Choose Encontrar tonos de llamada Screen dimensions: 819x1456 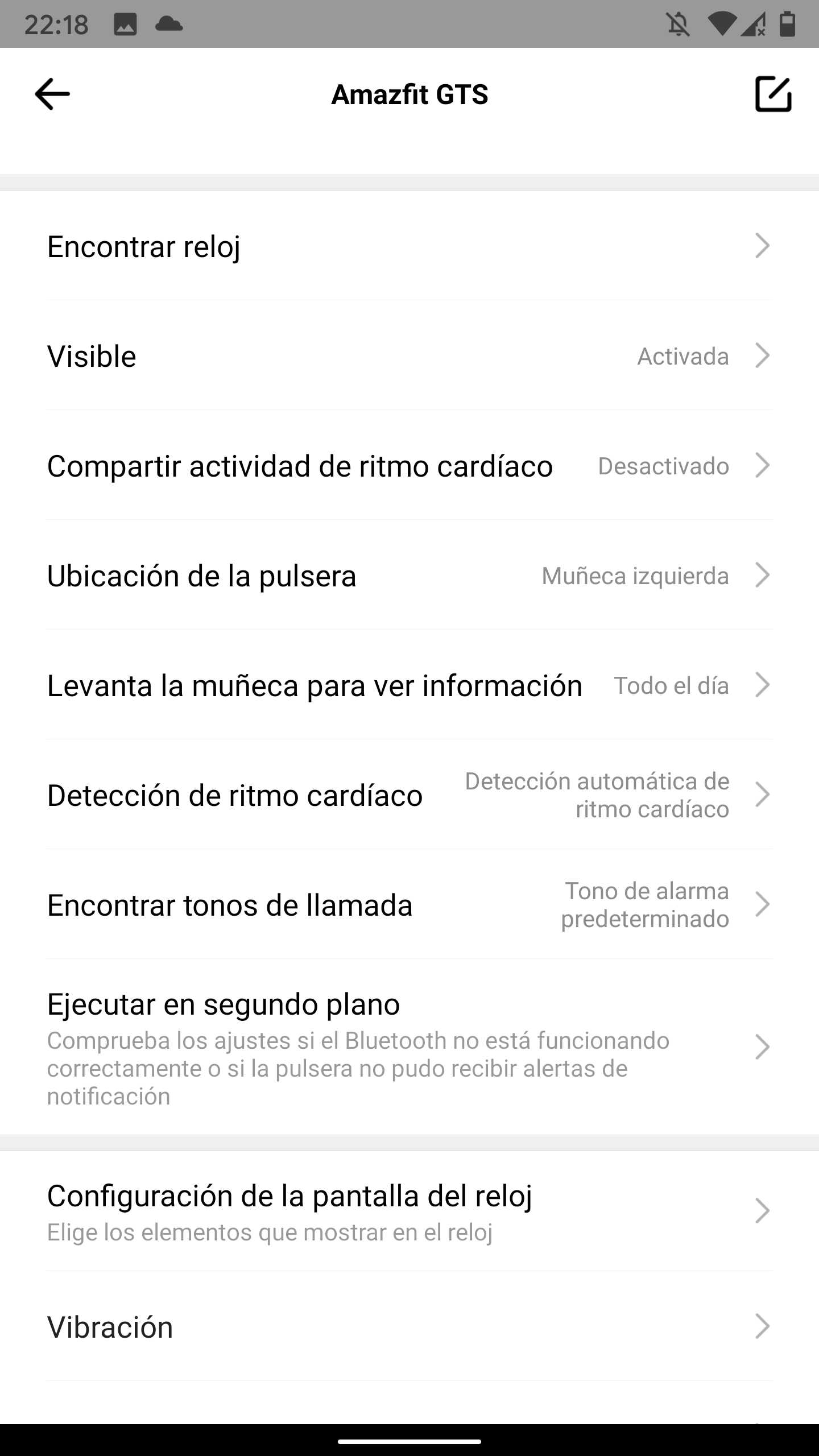tap(409, 904)
